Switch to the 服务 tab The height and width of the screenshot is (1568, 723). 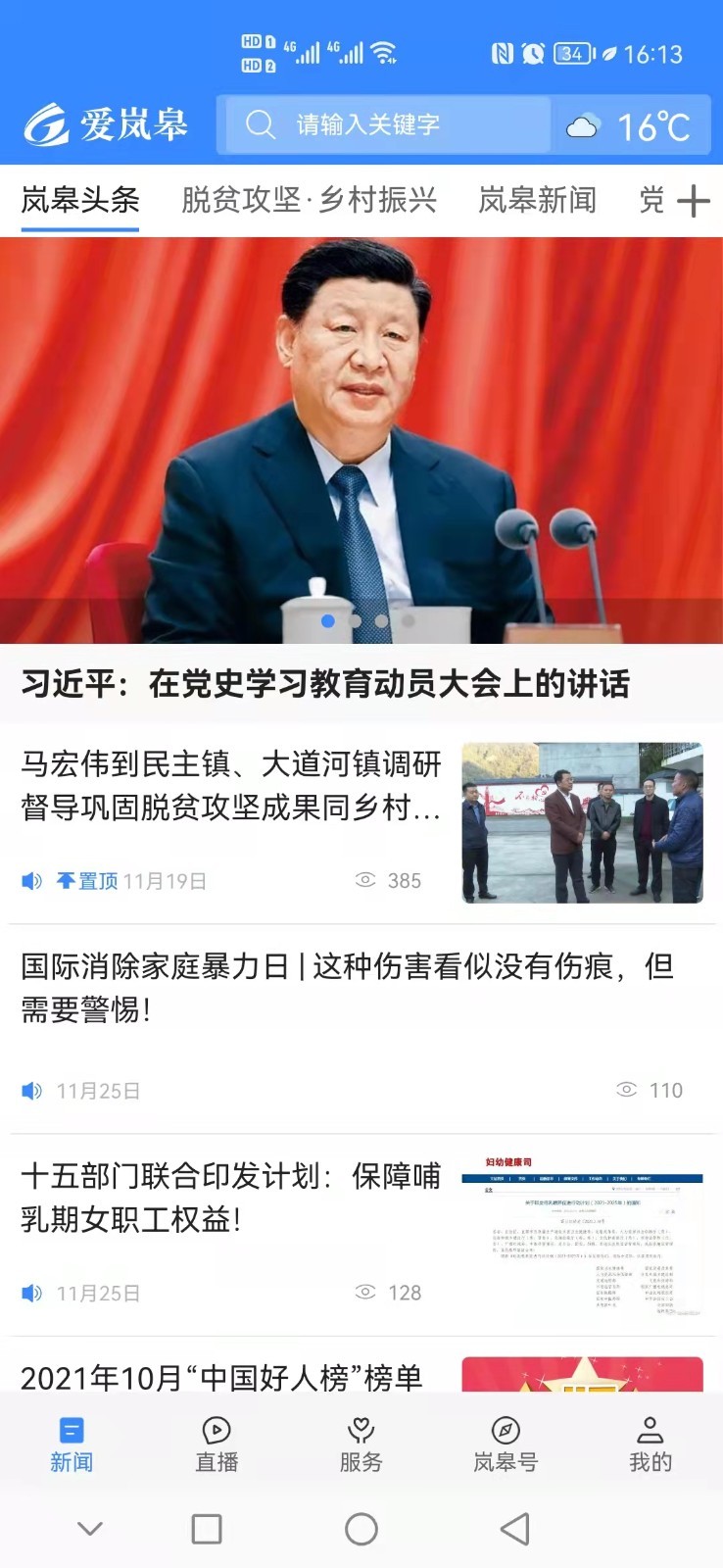[x=361, y=1444]
